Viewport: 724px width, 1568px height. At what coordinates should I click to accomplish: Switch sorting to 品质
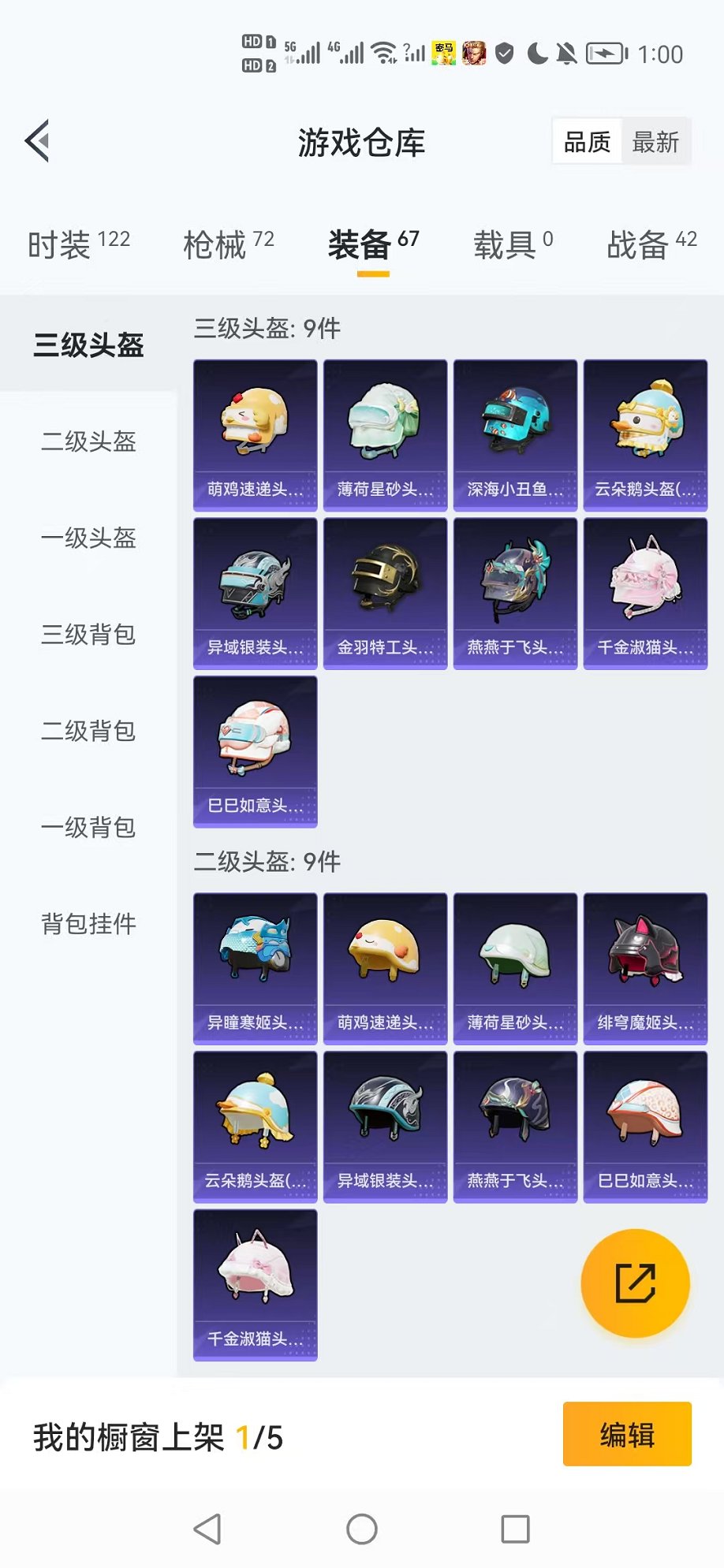(x=585, y=142)
